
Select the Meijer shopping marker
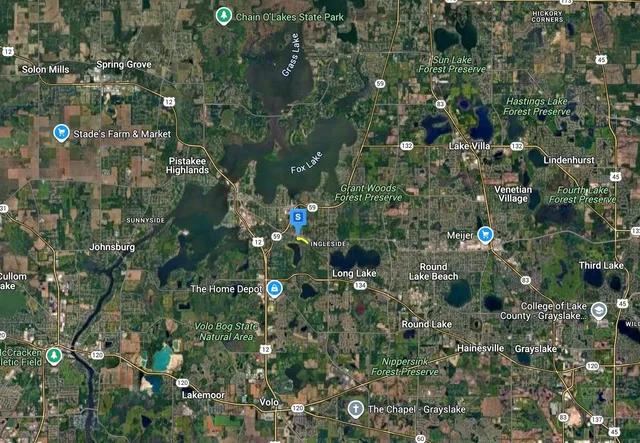pyautogui.click(x=485, y=236)
